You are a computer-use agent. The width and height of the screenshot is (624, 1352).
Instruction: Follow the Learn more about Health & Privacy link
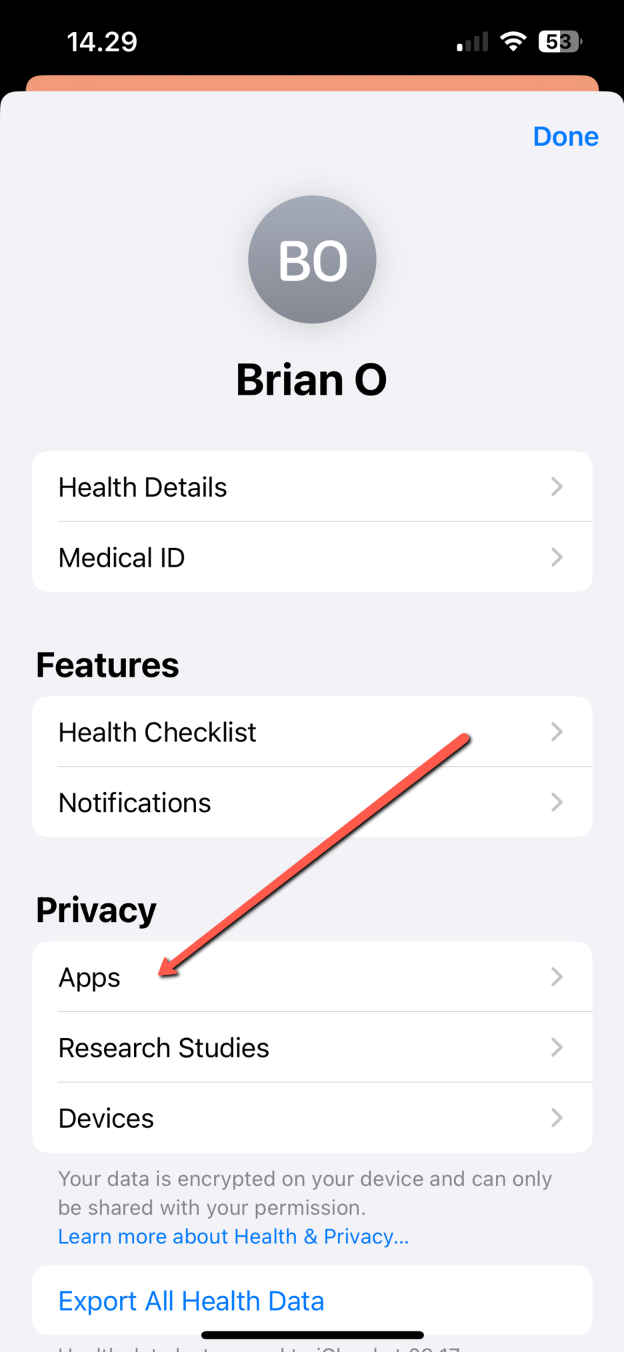tap(233, 1237)
